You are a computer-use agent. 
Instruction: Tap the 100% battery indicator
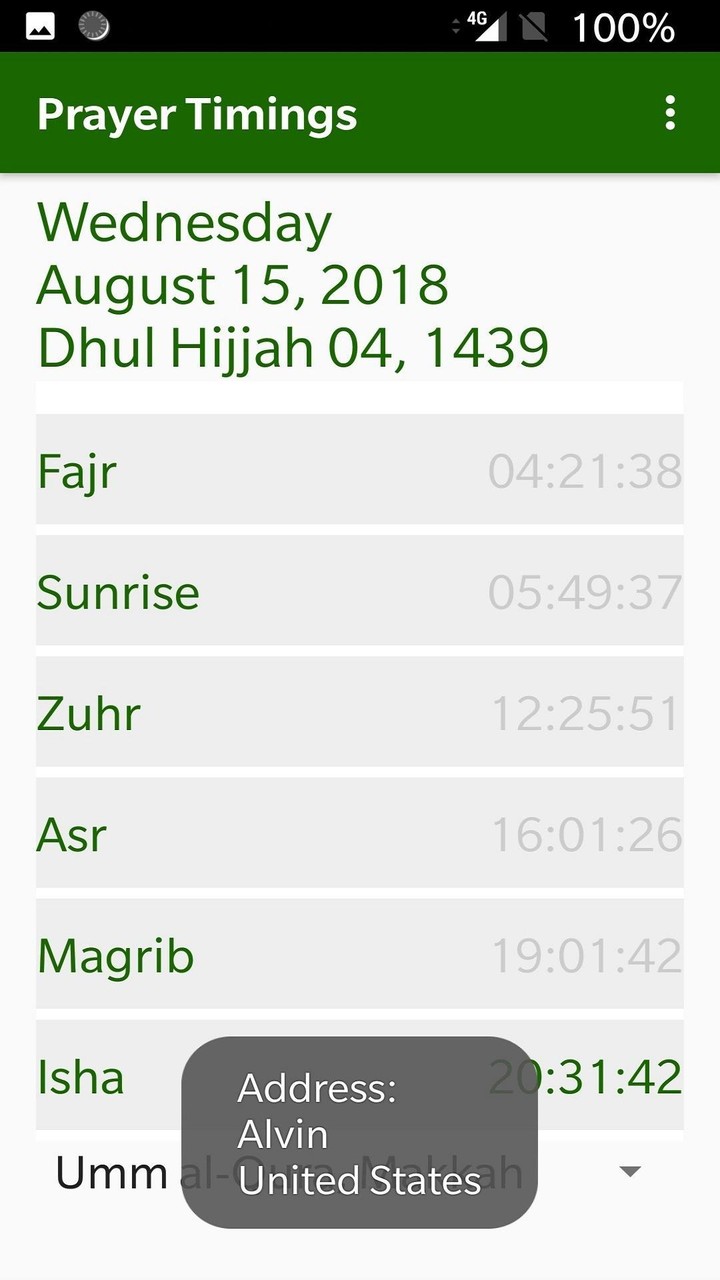pos(625,27)
